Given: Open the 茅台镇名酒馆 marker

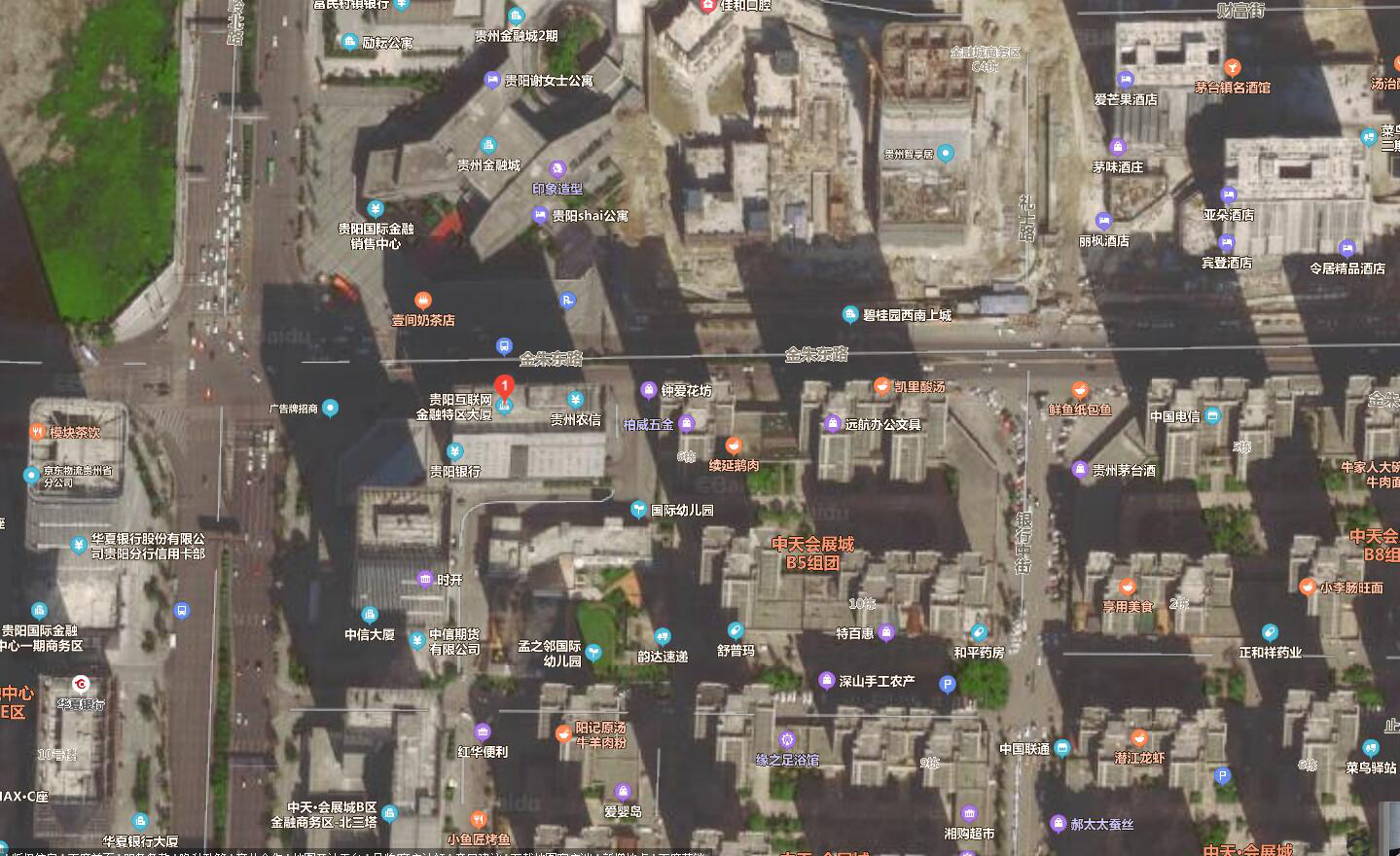Looking at the screenshot, I should click(x=1233, y=68).
